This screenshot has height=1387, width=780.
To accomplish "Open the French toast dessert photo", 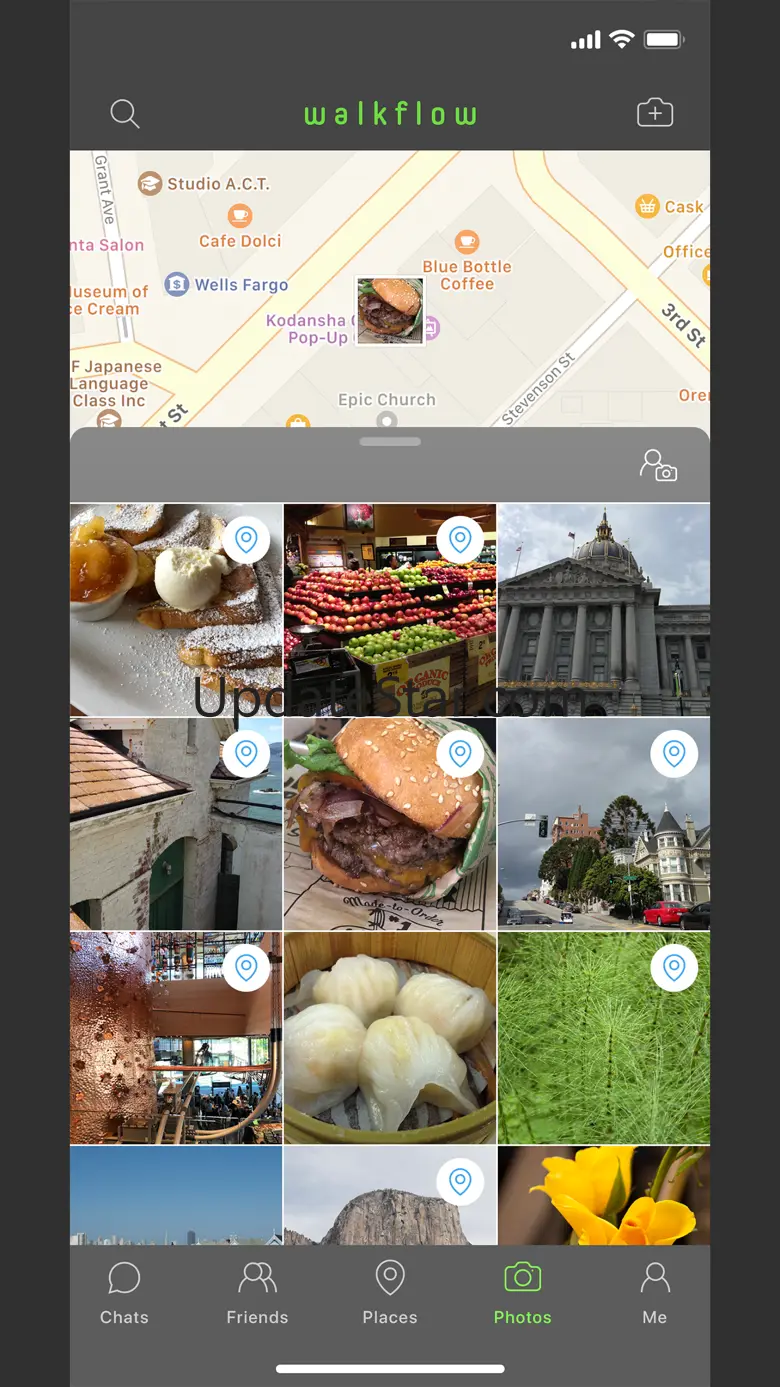I will tap(160, 620).
